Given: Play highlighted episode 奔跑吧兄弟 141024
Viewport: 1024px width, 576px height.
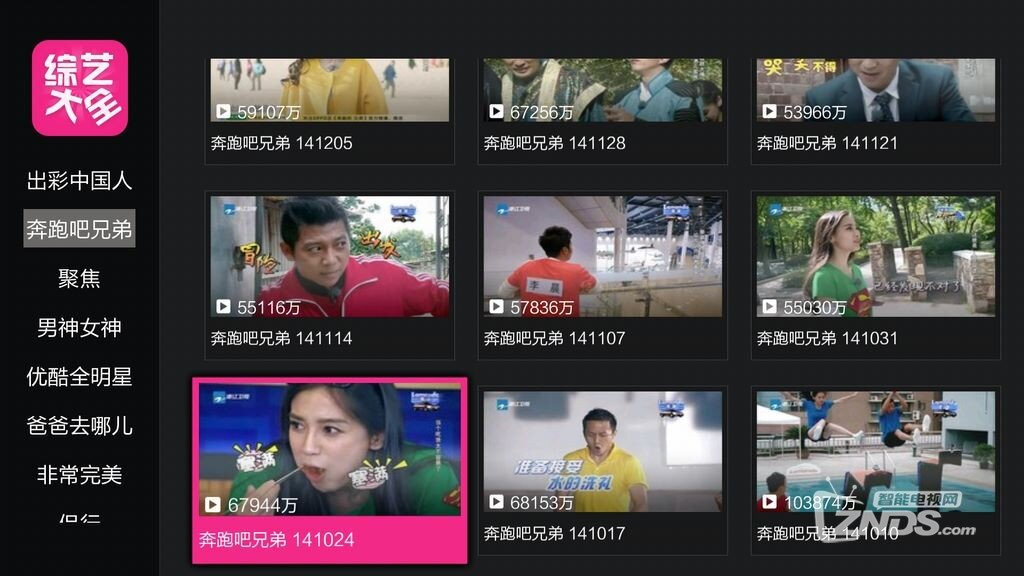Looking at the screenshot, I should pos(329,468).
